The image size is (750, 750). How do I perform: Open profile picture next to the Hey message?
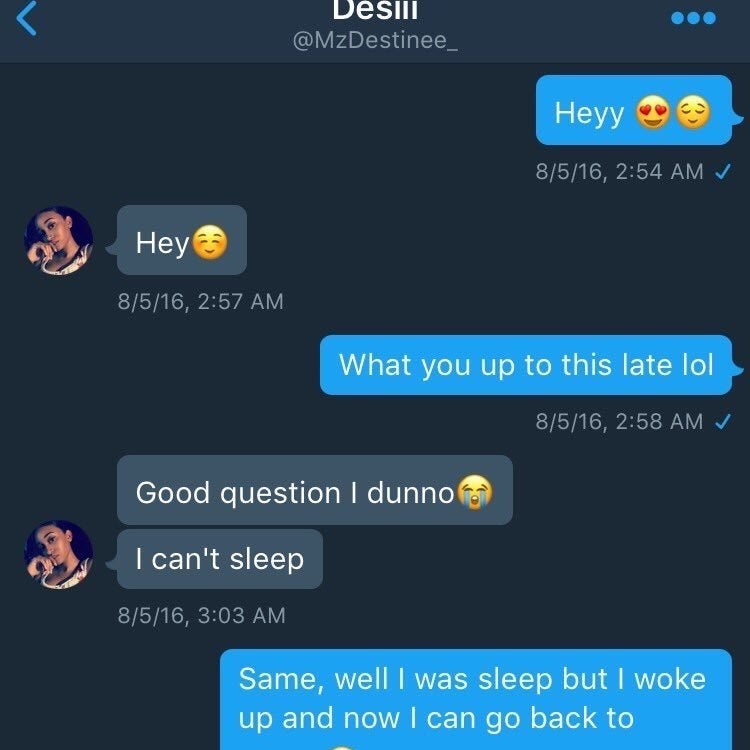(x=58, y=241)
